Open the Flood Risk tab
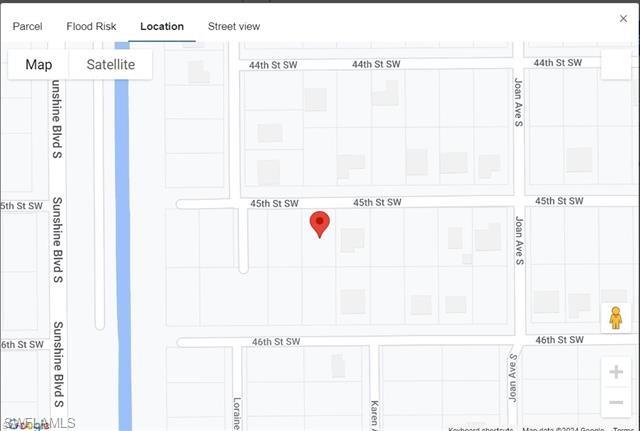The height and width of the screenshot is (431, 640). point(91,26)
